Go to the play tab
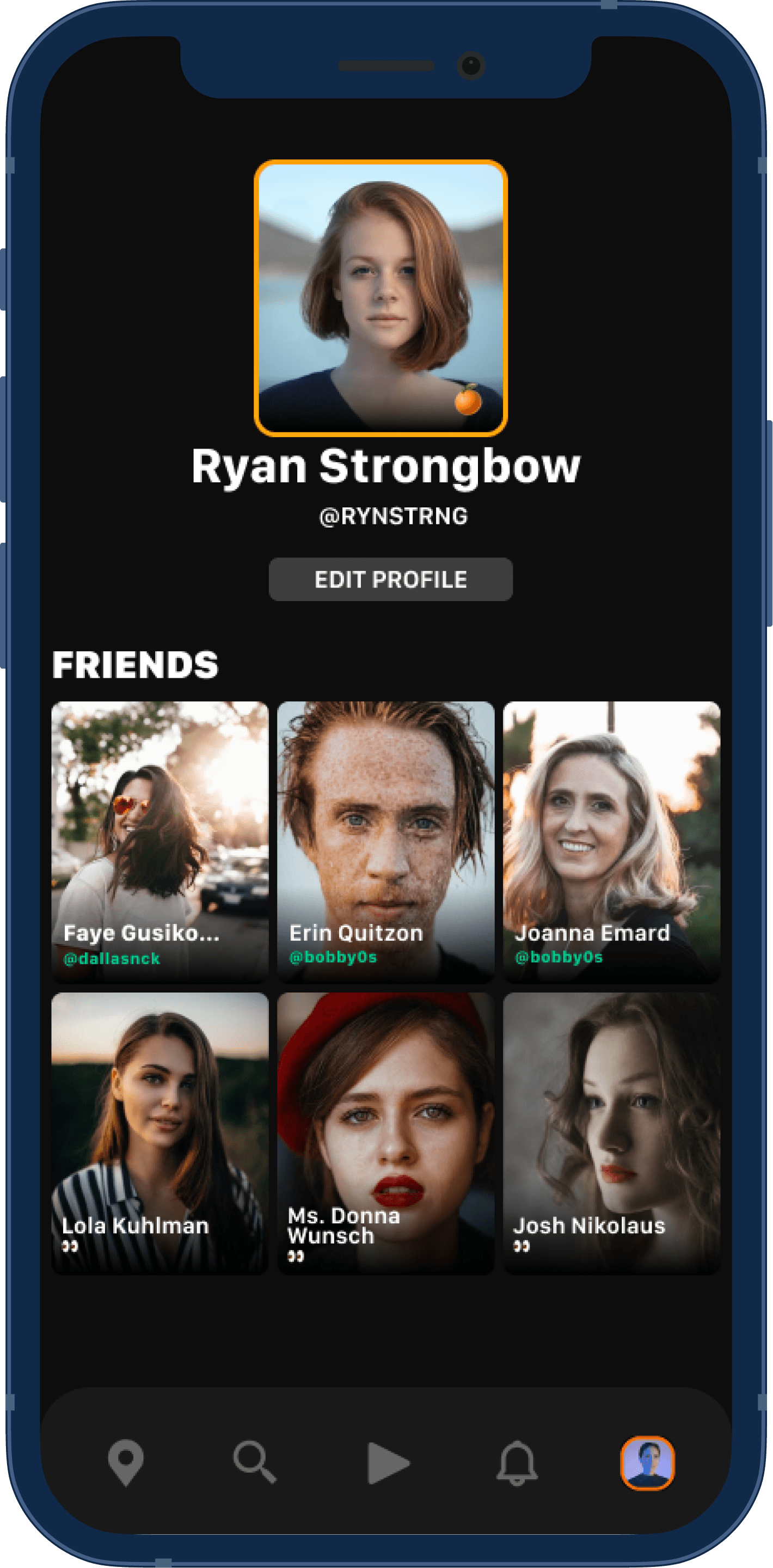The height and width of the screenshot is (1568, 773). coord(387,1462)
